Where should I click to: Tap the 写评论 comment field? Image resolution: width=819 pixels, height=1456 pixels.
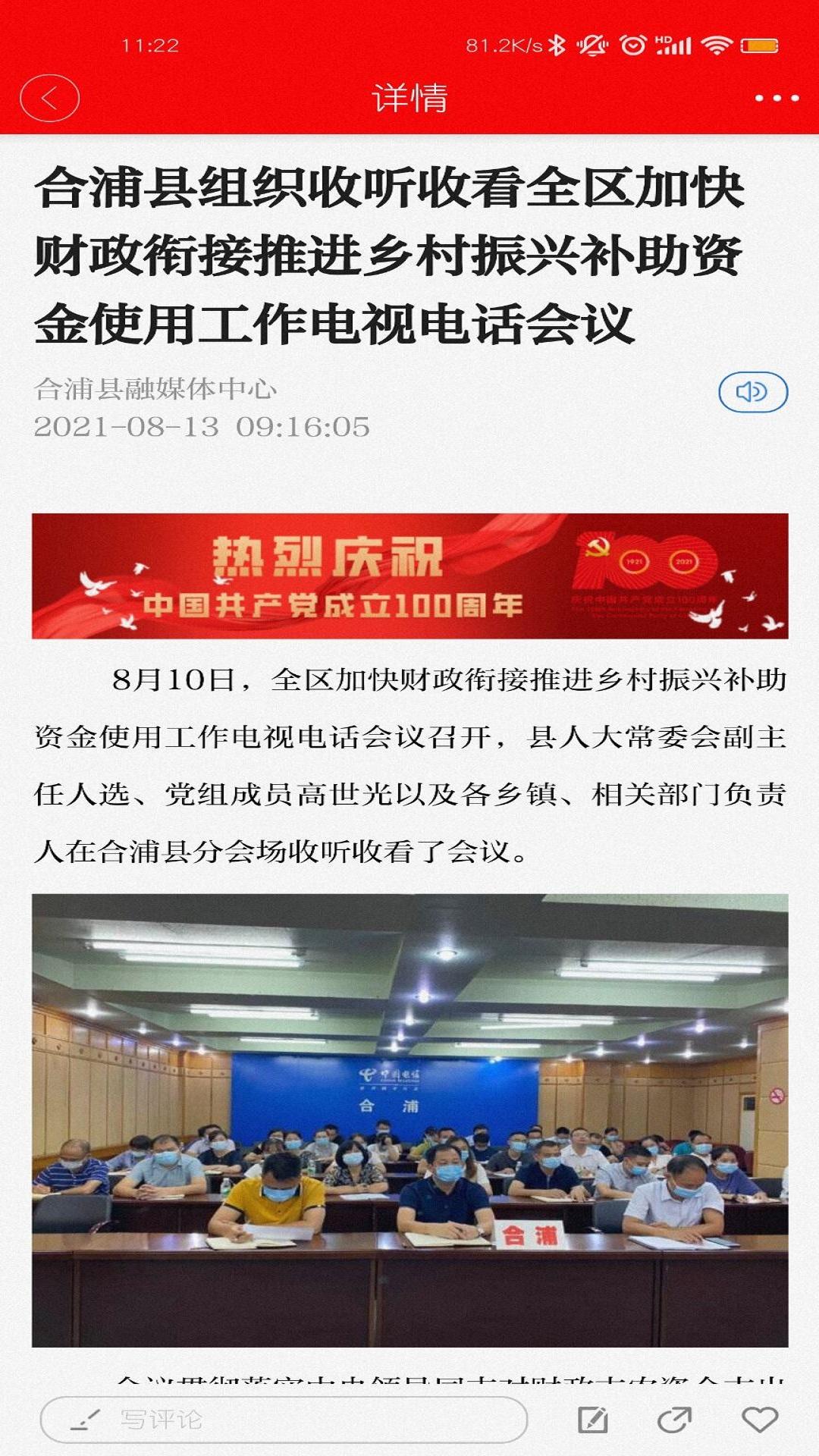click(284, 1420)
